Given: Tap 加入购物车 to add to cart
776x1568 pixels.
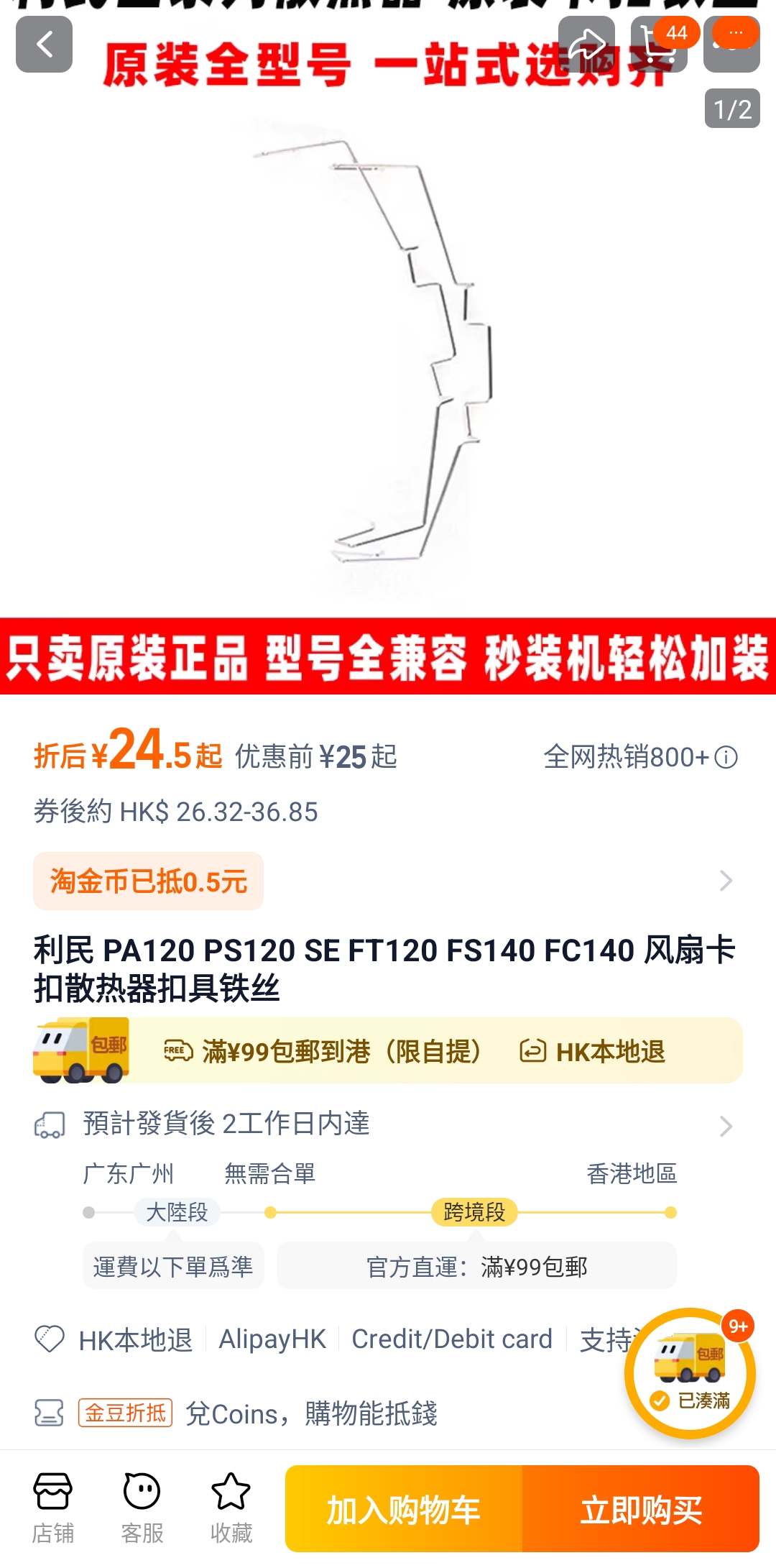Looking at the screenshot, I should coord(404,1508).
